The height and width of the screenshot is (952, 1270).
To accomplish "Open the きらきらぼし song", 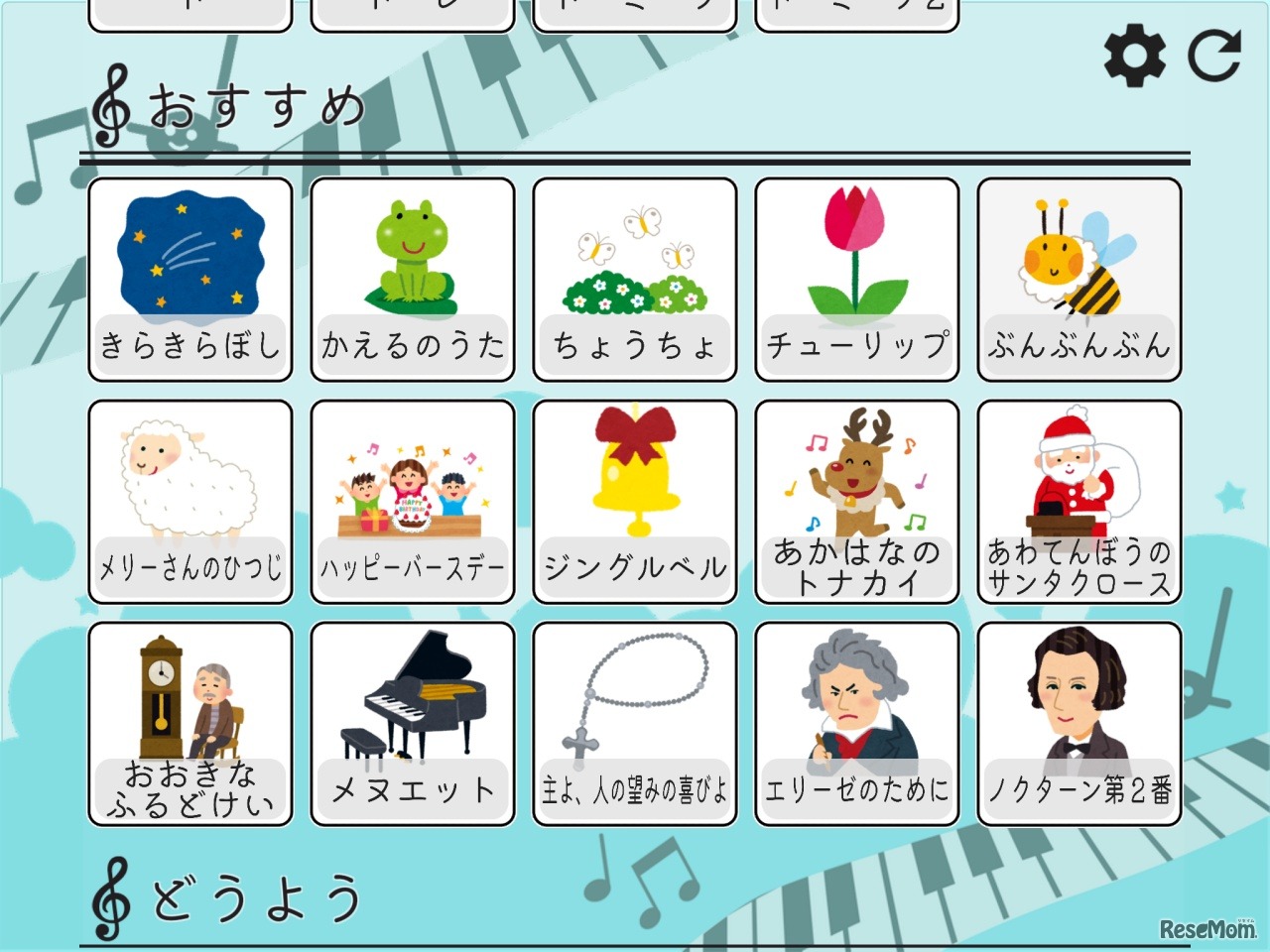I will coord(190,280).
